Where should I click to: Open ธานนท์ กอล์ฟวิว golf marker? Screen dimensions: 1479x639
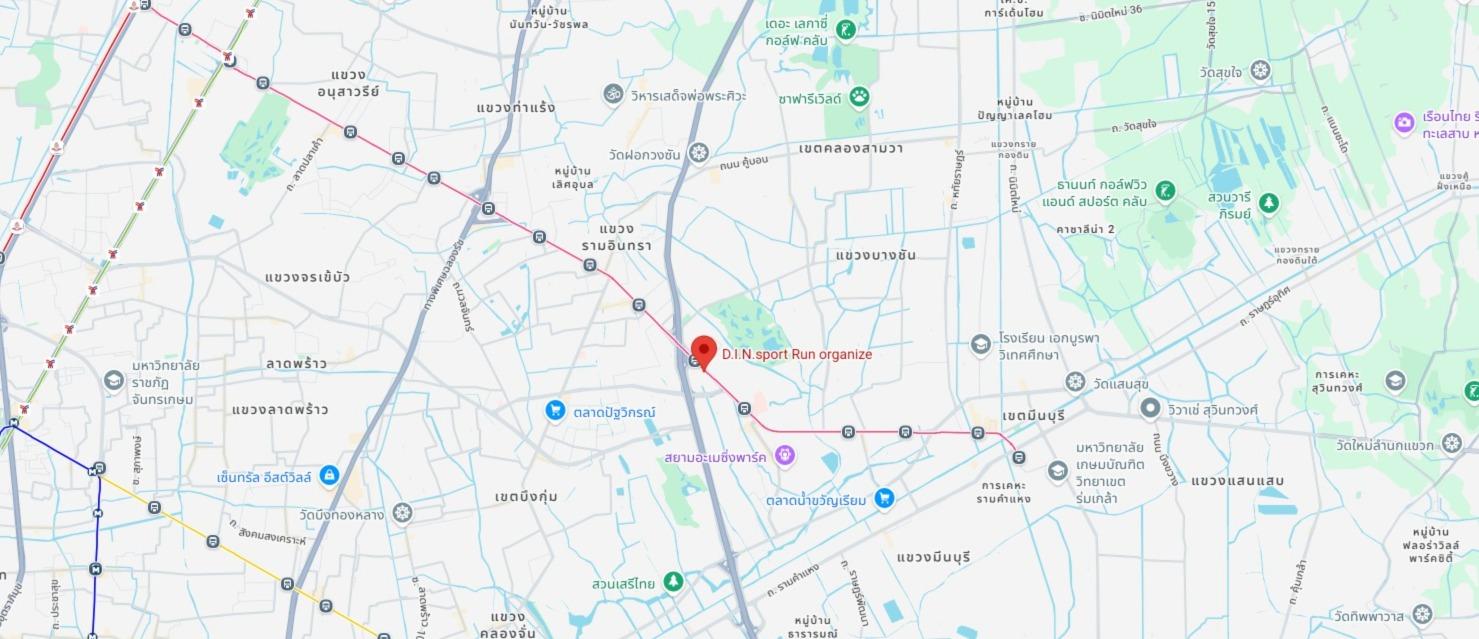click(1165, 190)
